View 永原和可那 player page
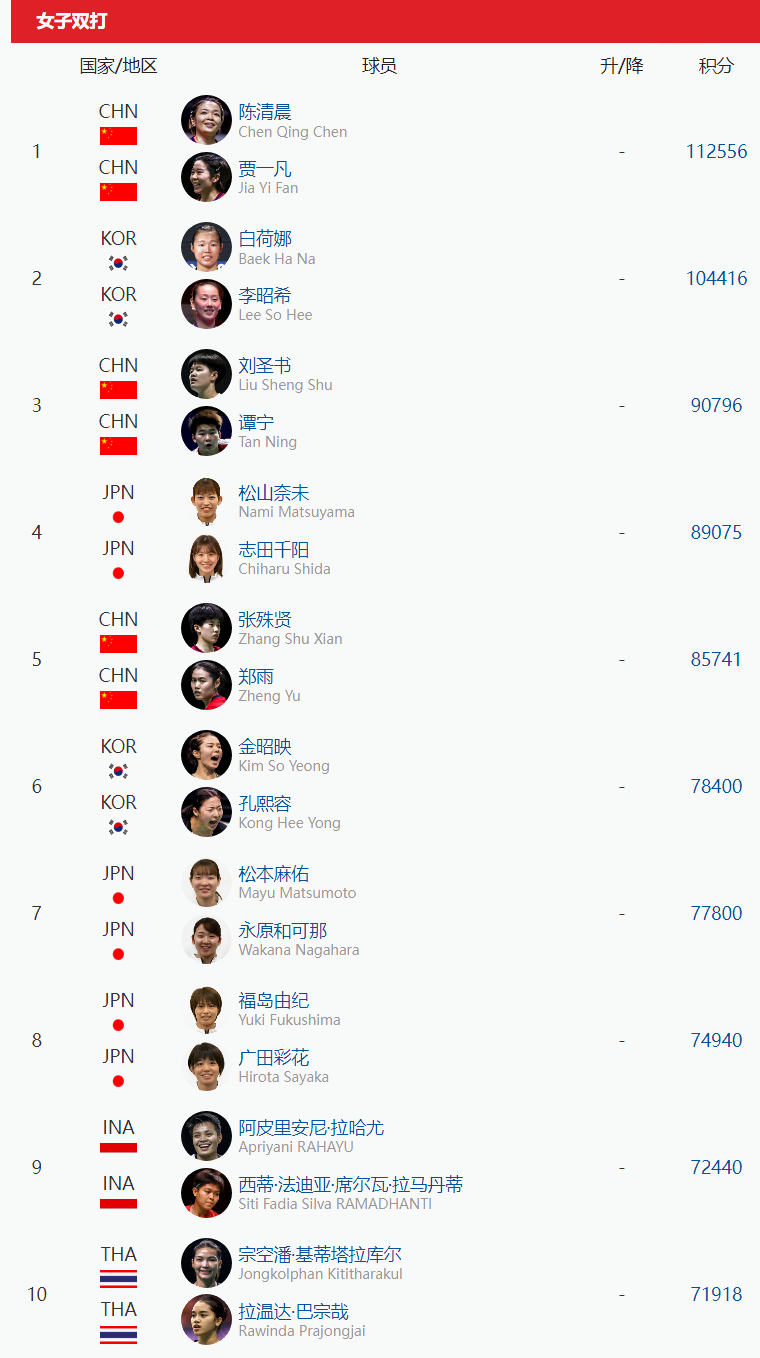760x1358 pixels. pos(283,930)
